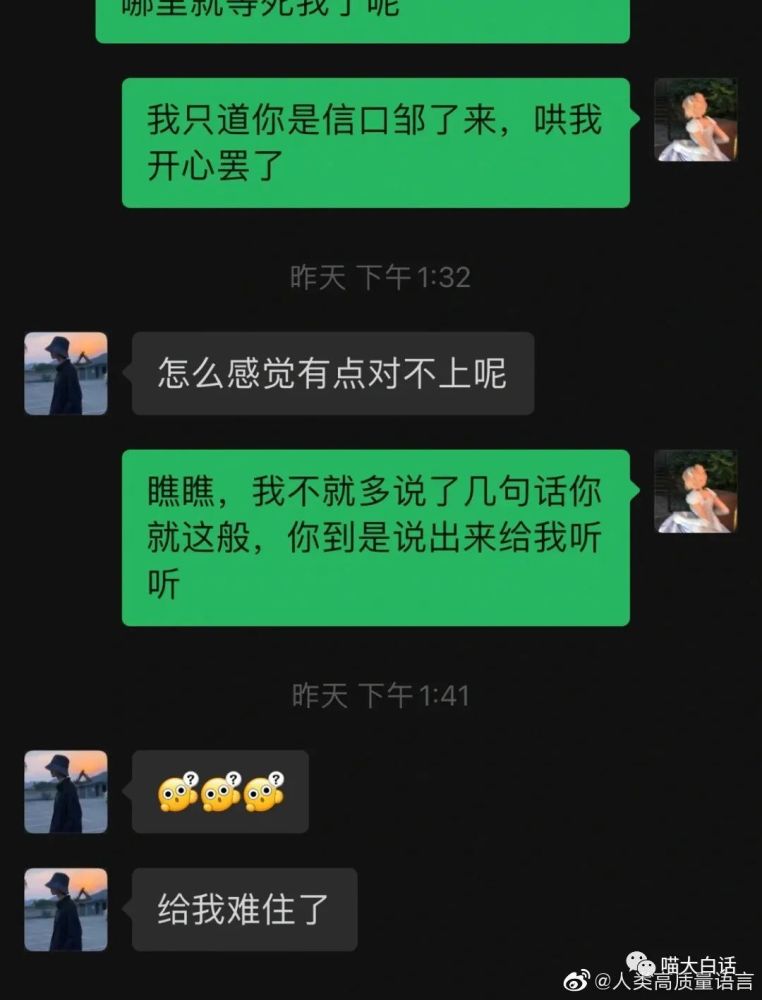Tap own avatar next to 瞧瞧 message
Screen dimensions: 762x1000
click(695, 491)
